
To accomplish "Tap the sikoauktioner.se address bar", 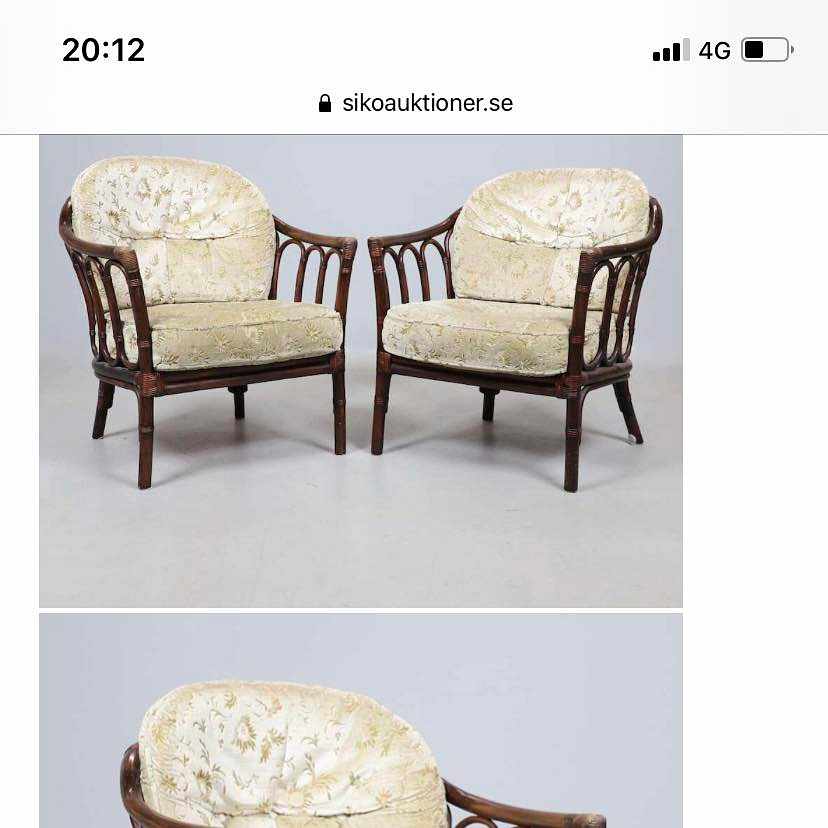I will pyautogui.click(x=416, y=103).
